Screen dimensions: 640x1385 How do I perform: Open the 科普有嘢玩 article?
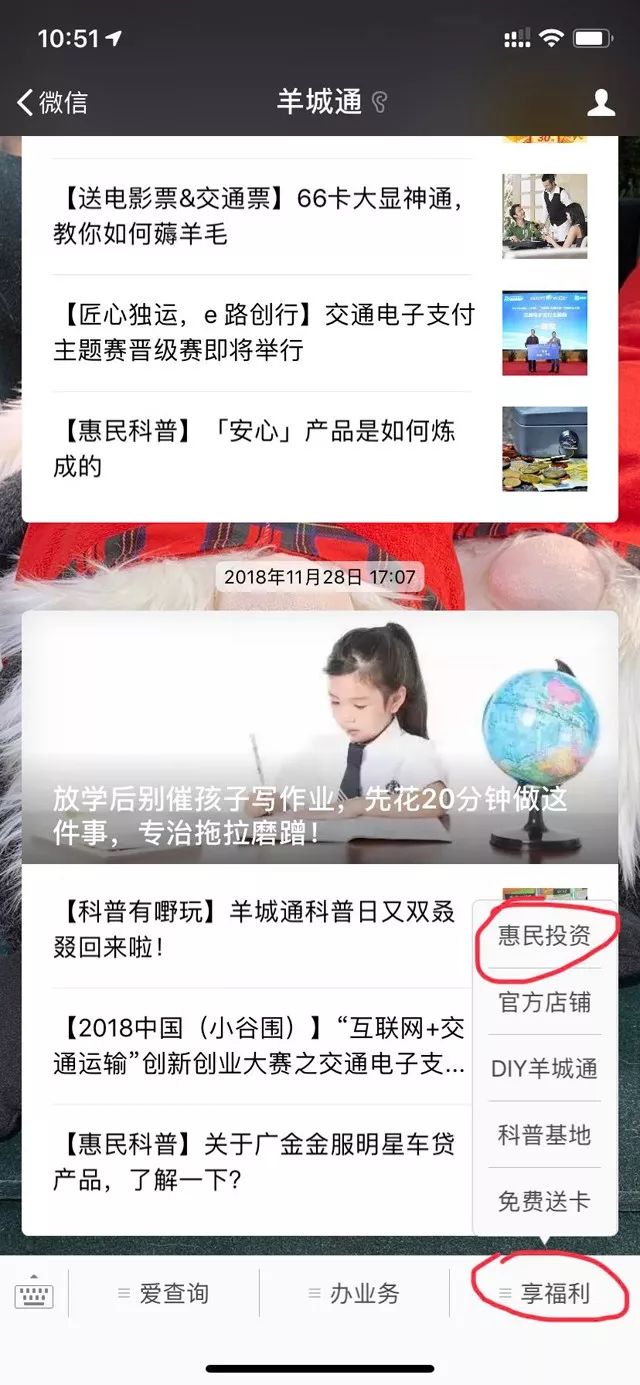point(254,928)
